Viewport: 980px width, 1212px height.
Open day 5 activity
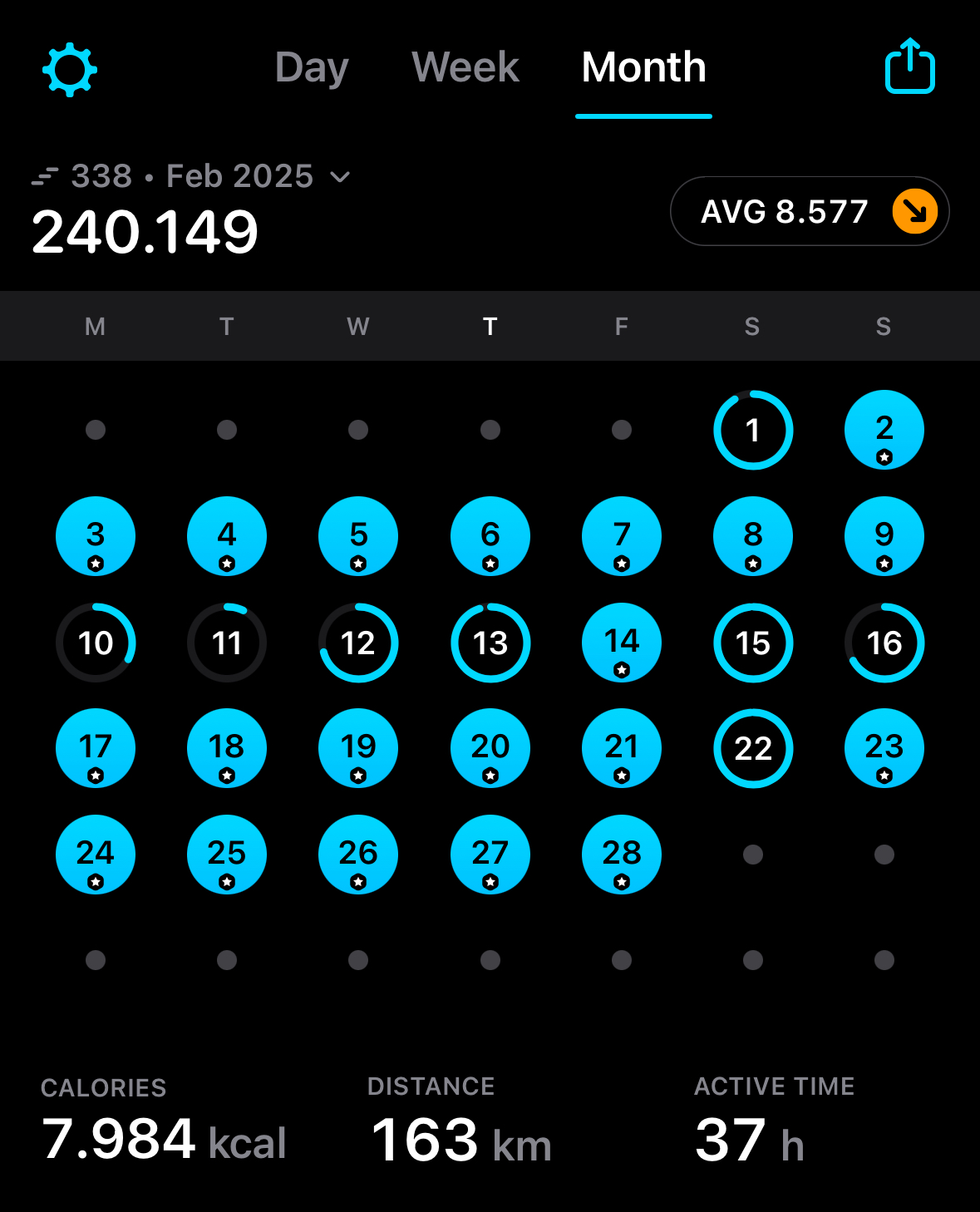358,536
